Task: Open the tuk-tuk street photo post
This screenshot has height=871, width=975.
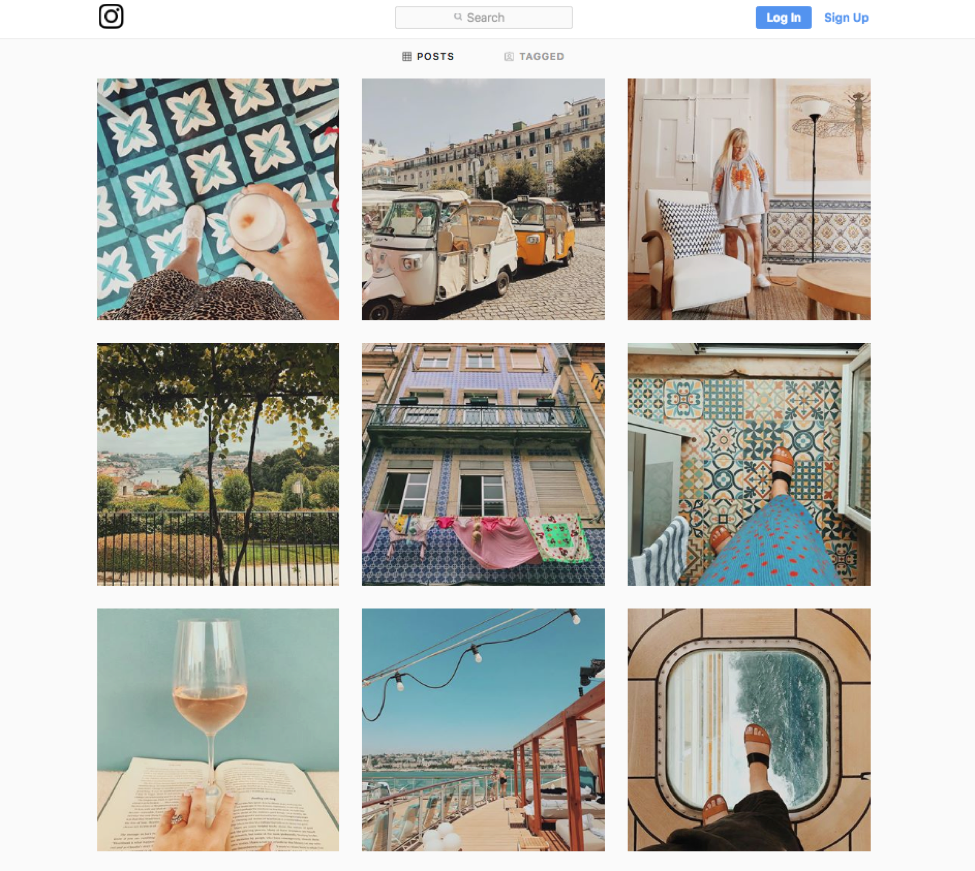Action: [483, 199]
